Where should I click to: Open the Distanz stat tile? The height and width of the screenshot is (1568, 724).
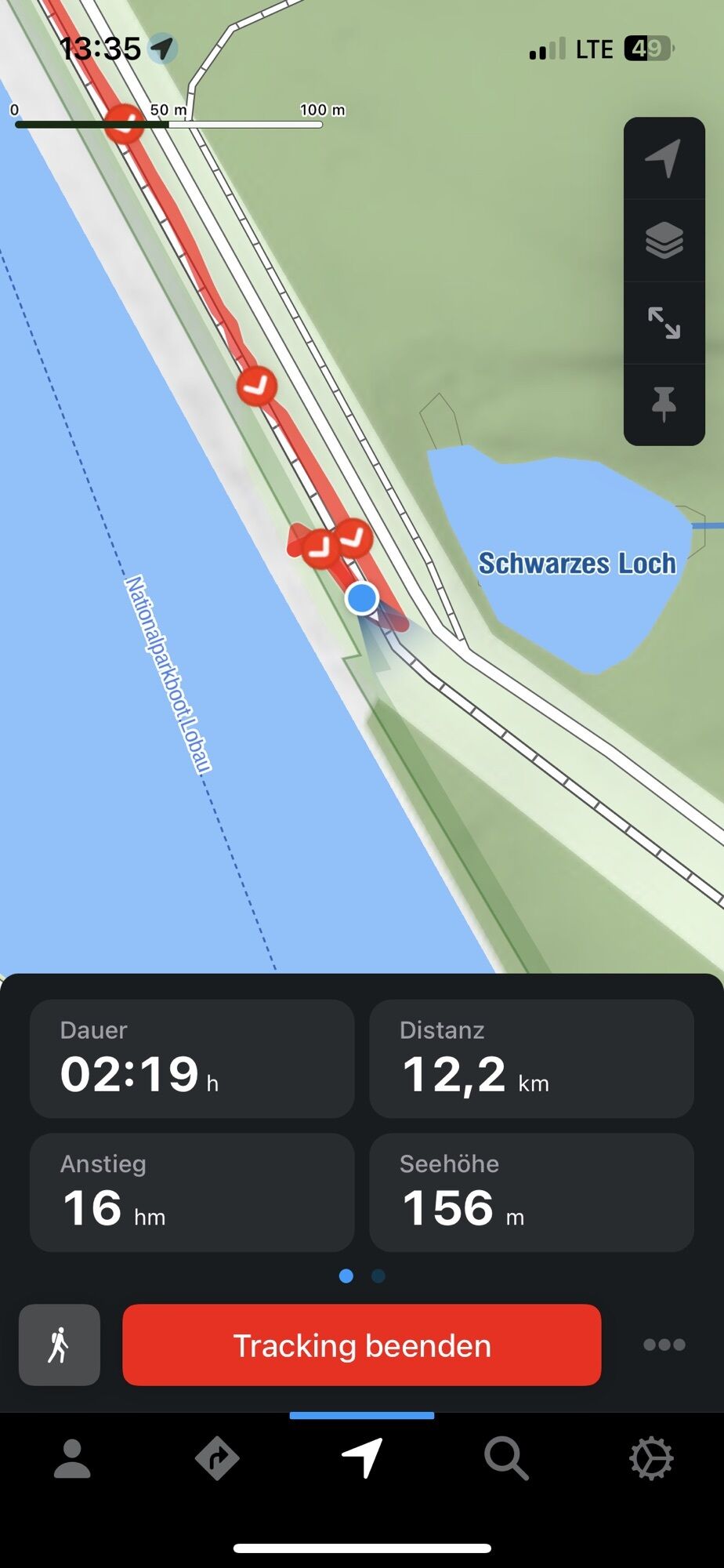[531, 1058]
